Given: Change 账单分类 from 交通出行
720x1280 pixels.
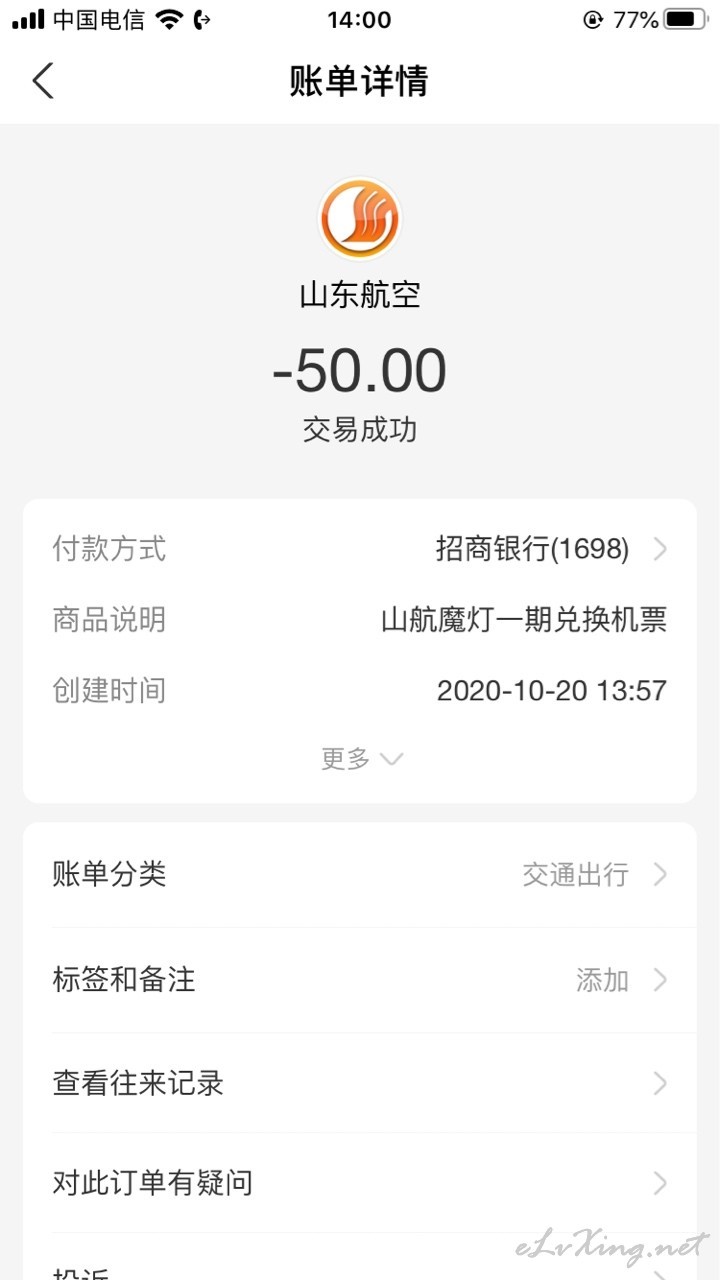Looking at the screenshot, I should [360, 875].
